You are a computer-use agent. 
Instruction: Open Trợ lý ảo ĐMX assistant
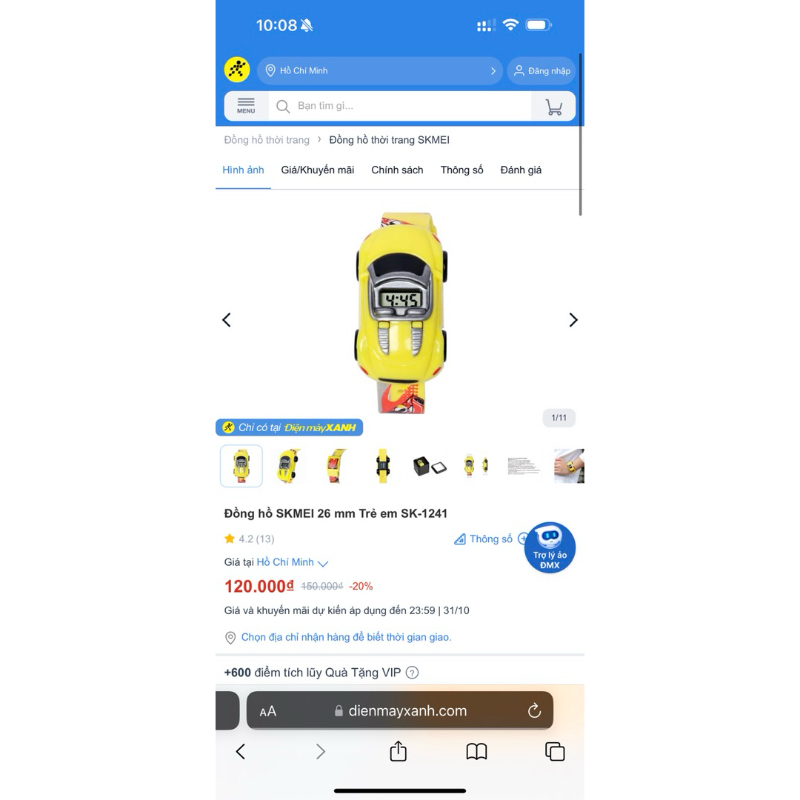[550, 547]
